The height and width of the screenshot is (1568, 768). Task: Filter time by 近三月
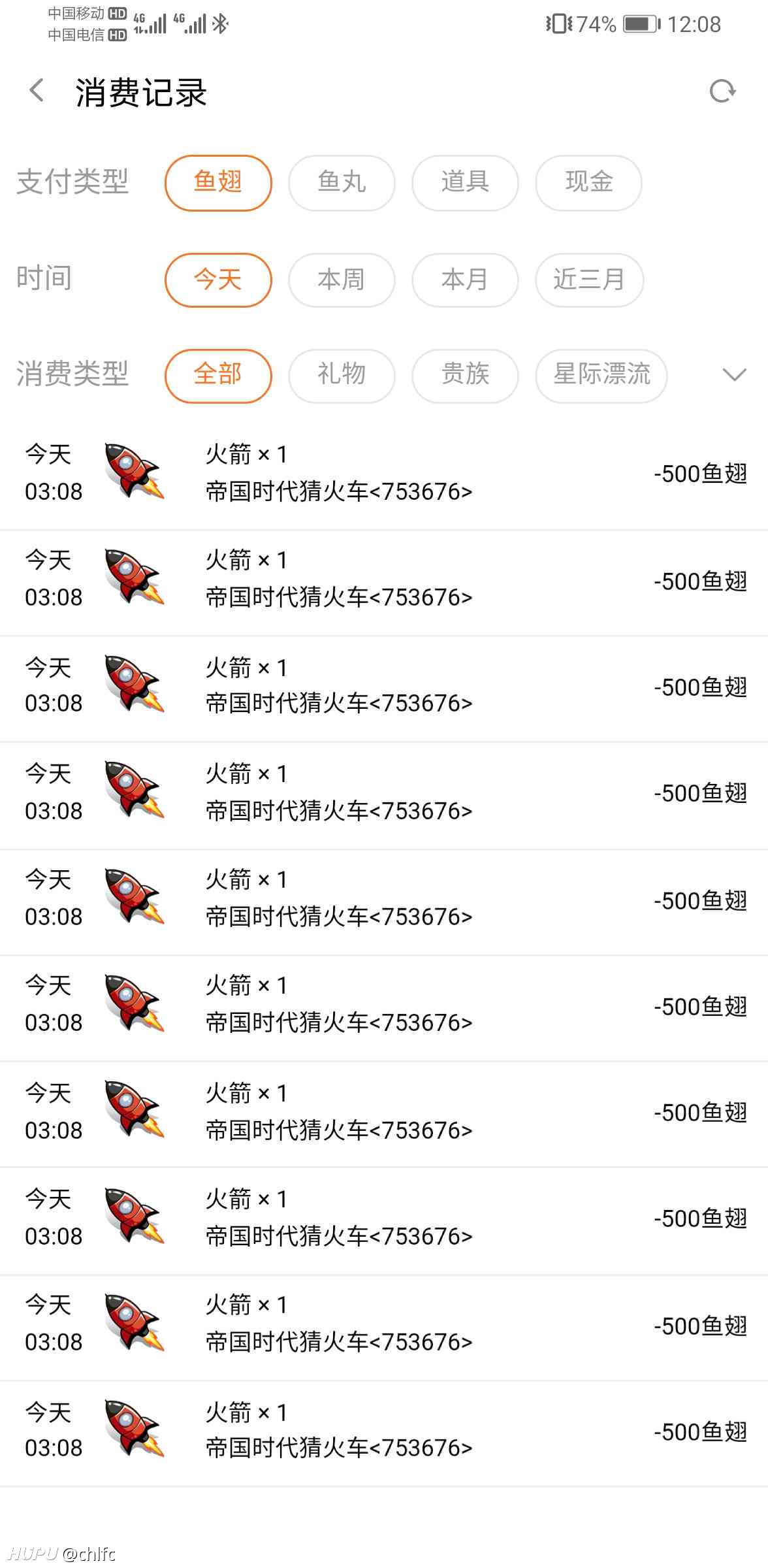pos(589,280)
